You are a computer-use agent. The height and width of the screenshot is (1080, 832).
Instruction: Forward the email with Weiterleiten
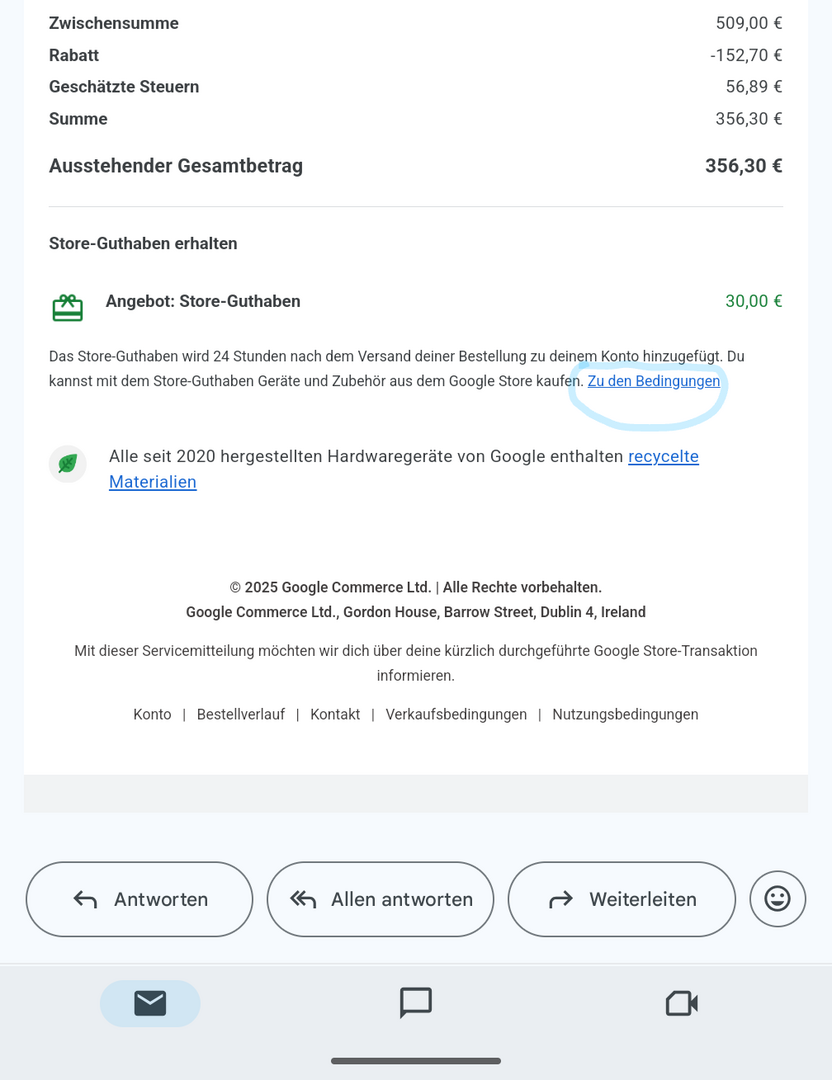point(621,899)
